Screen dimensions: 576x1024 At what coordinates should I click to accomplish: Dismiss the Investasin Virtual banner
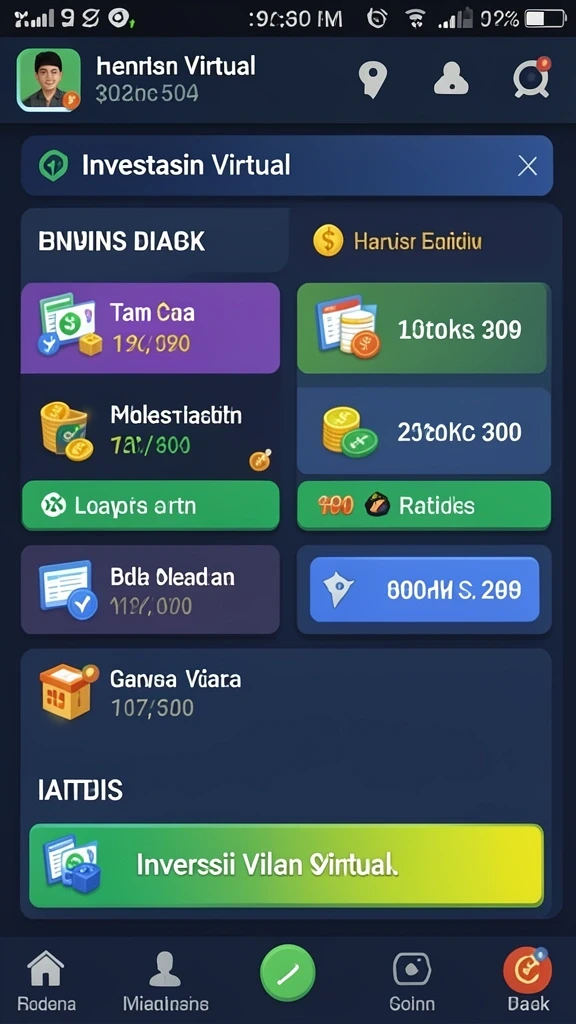(x=527, y=167)
